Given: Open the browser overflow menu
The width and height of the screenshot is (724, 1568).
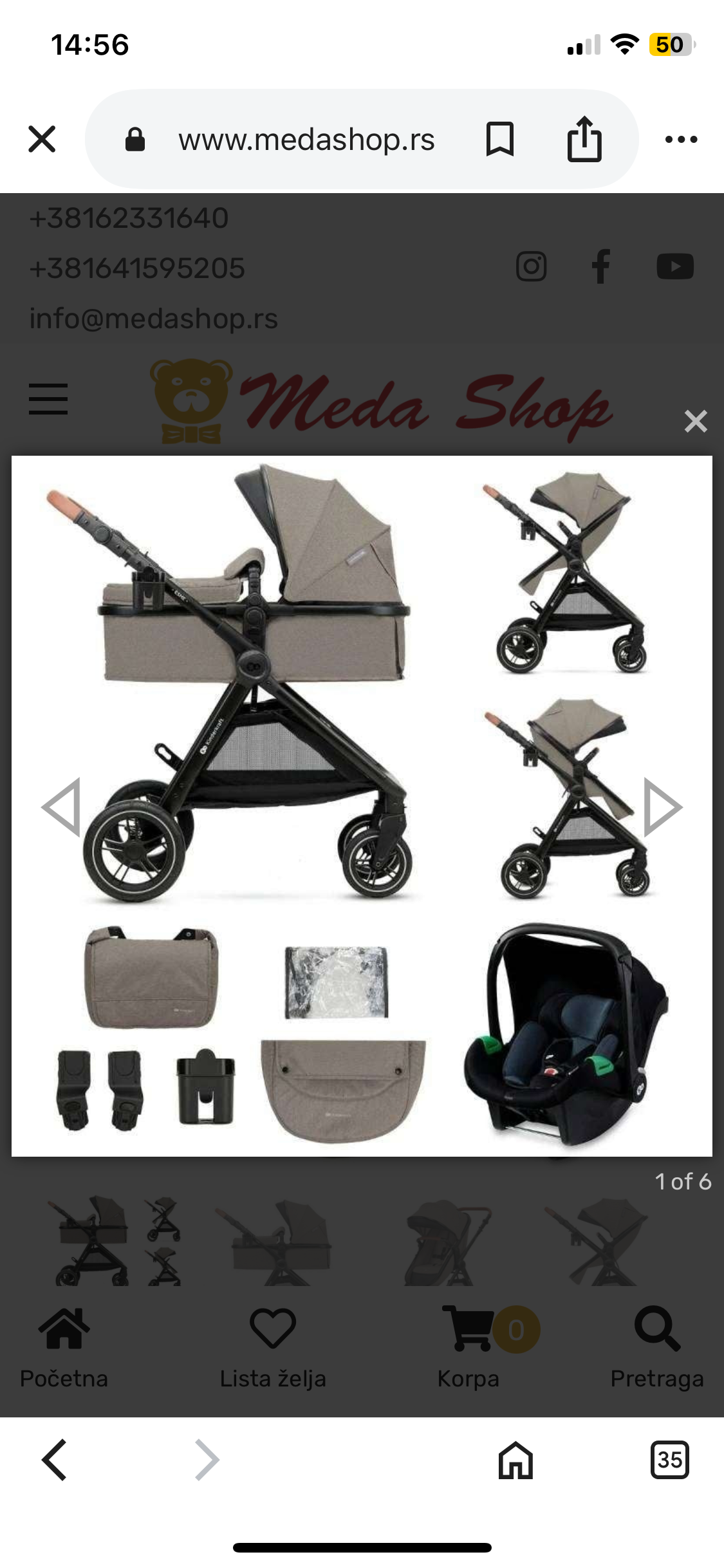Looking at the screenshot, I should [x=681, y=139].
